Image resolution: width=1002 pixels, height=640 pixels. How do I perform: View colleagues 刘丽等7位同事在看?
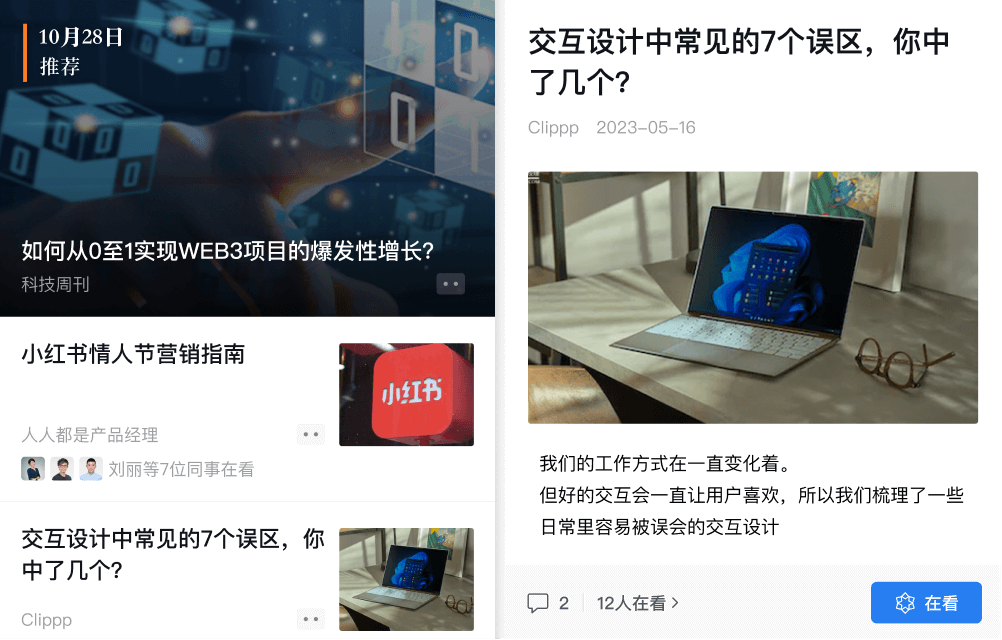(x=180, y=469)
